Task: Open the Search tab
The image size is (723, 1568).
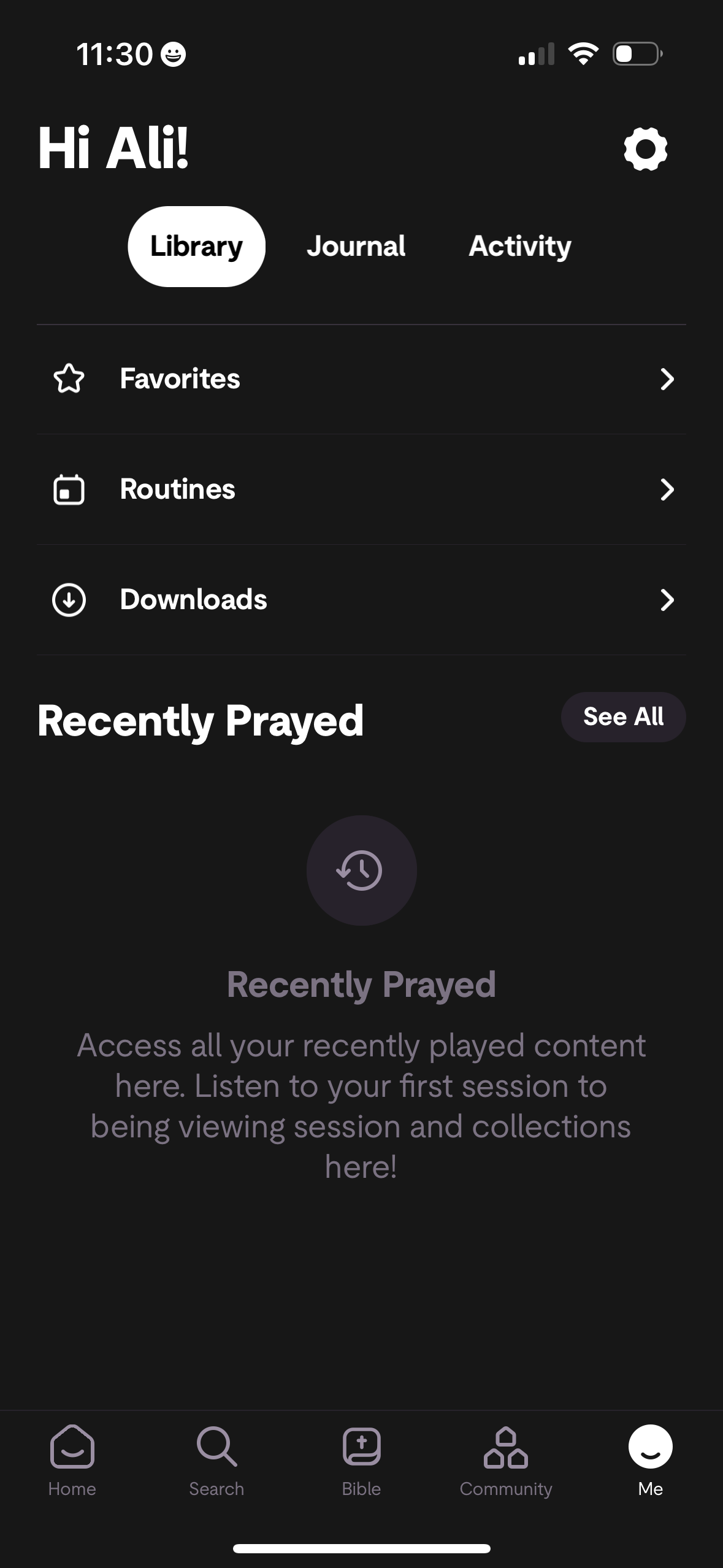Action: click(216, 1460)
